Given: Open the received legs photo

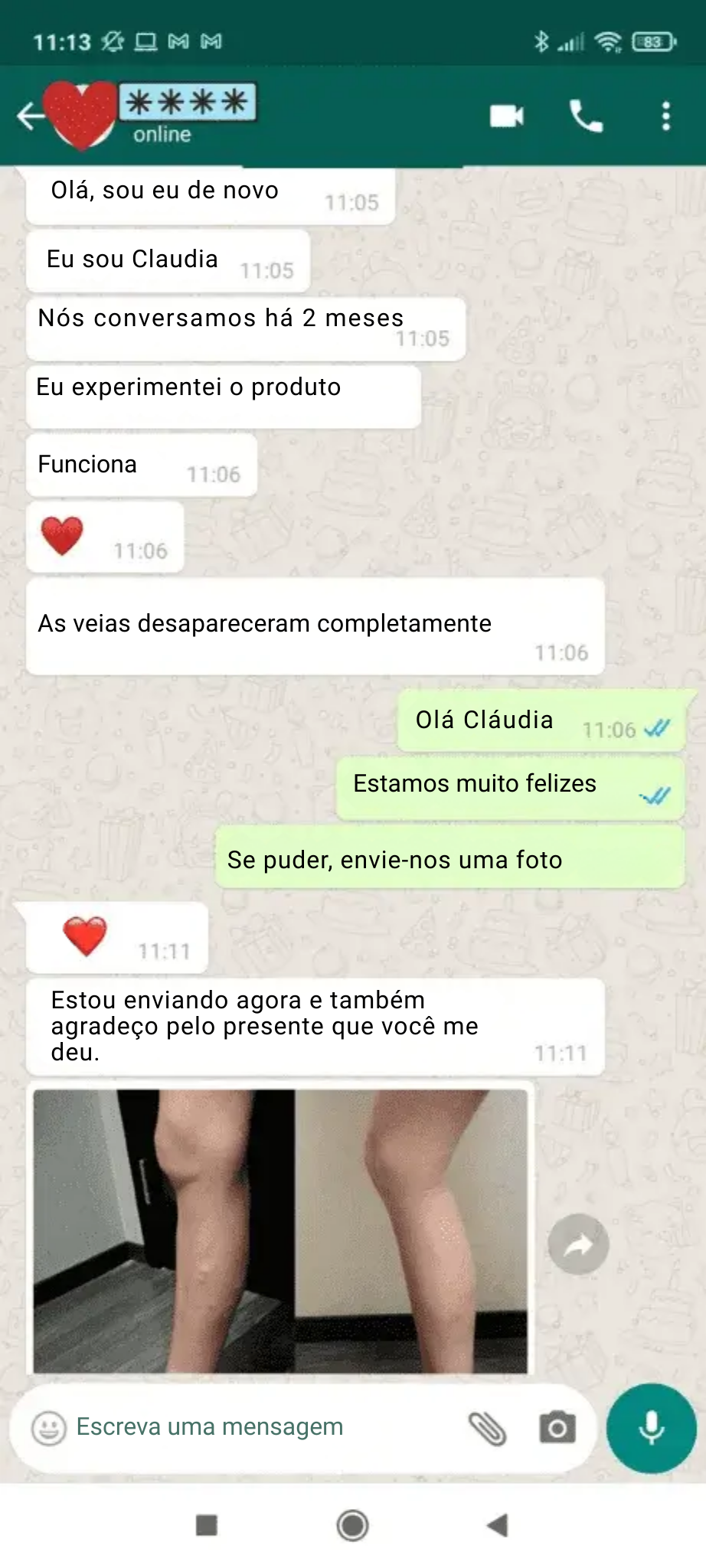Looking at the screenshot, I should point(280,1230).
